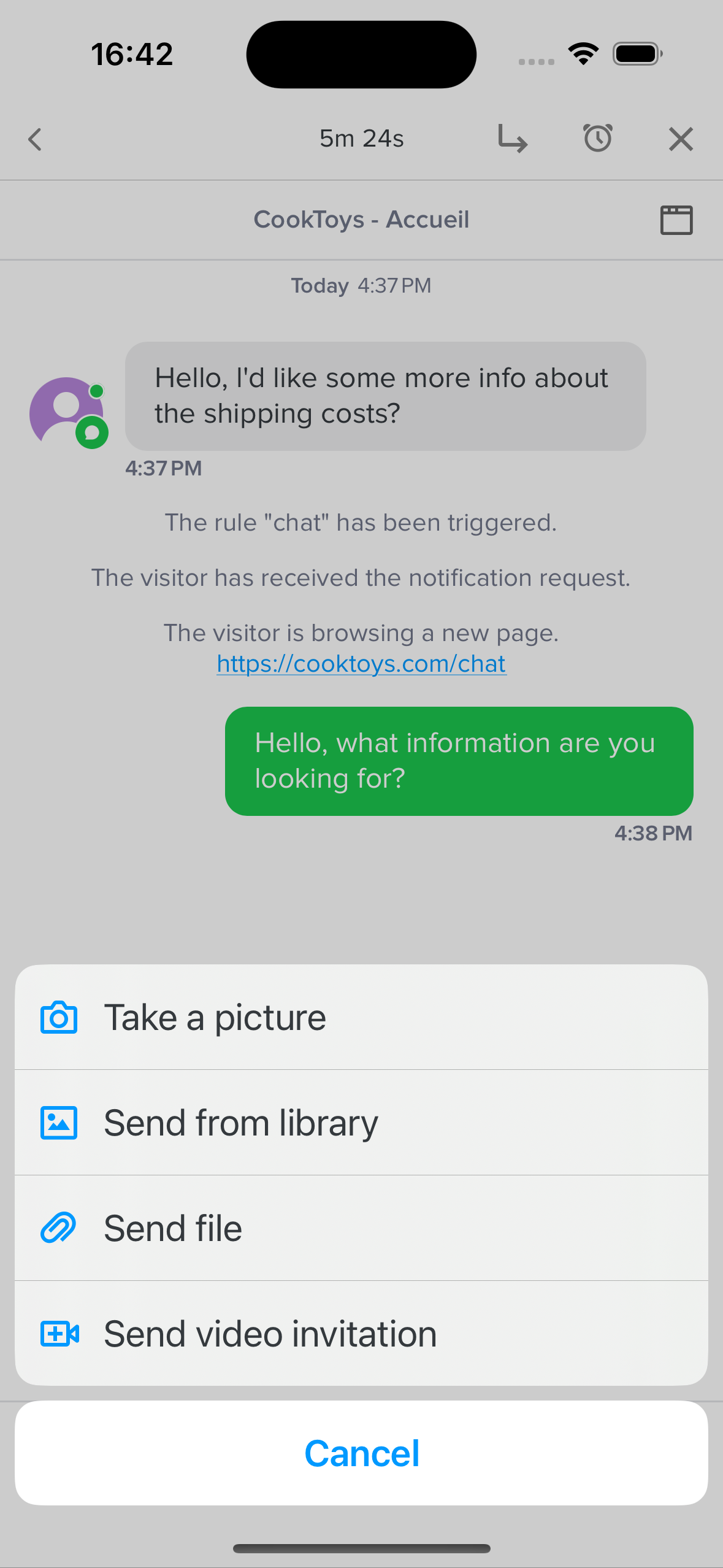
Task: Tap the camera icon next to Take a picture
Action: click(x=58, y=1016)
